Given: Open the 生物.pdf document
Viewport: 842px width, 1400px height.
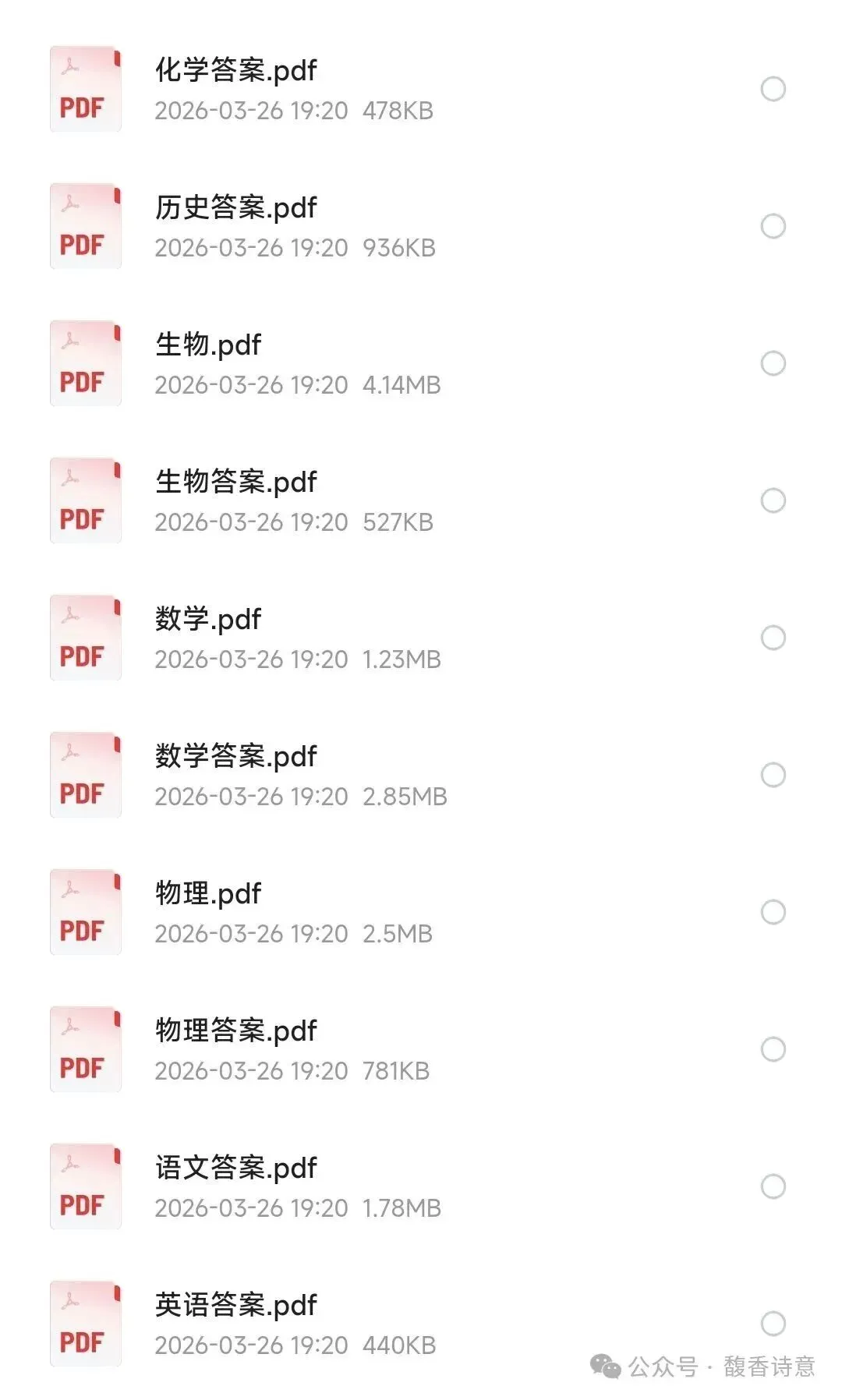Looking at the screenshot, I should click(x=208, y=345).
